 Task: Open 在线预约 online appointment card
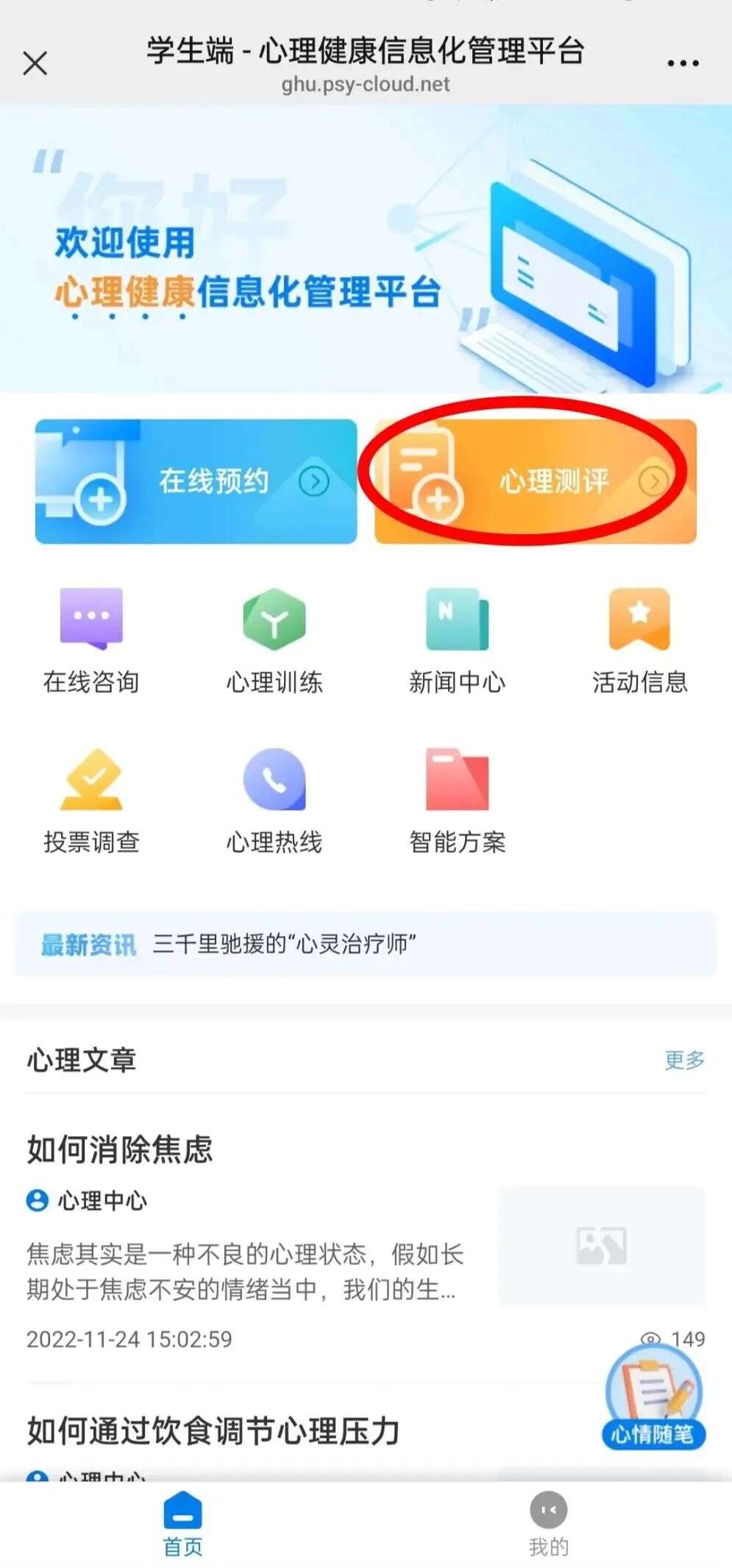pos(196,481)
